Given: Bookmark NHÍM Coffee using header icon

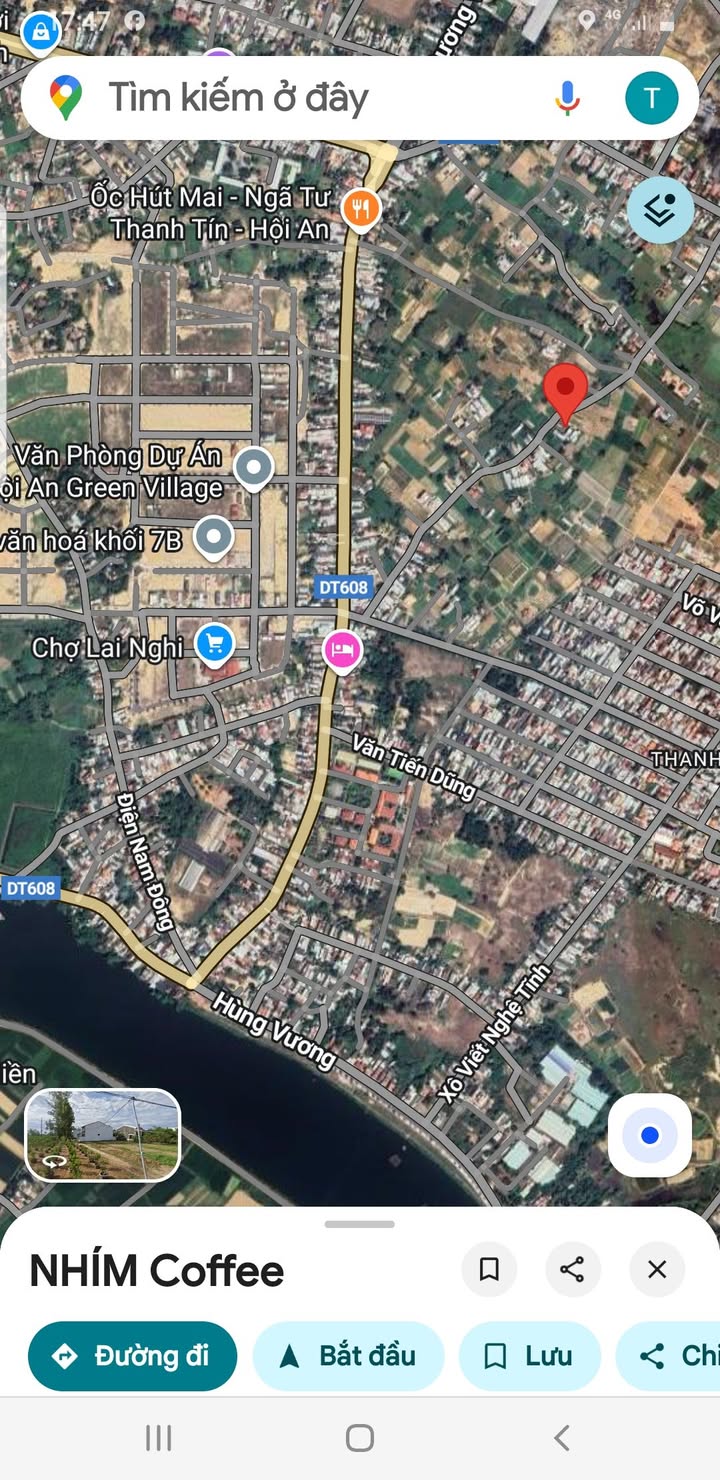Looking at the screenshot, I should coord(489,1269).
